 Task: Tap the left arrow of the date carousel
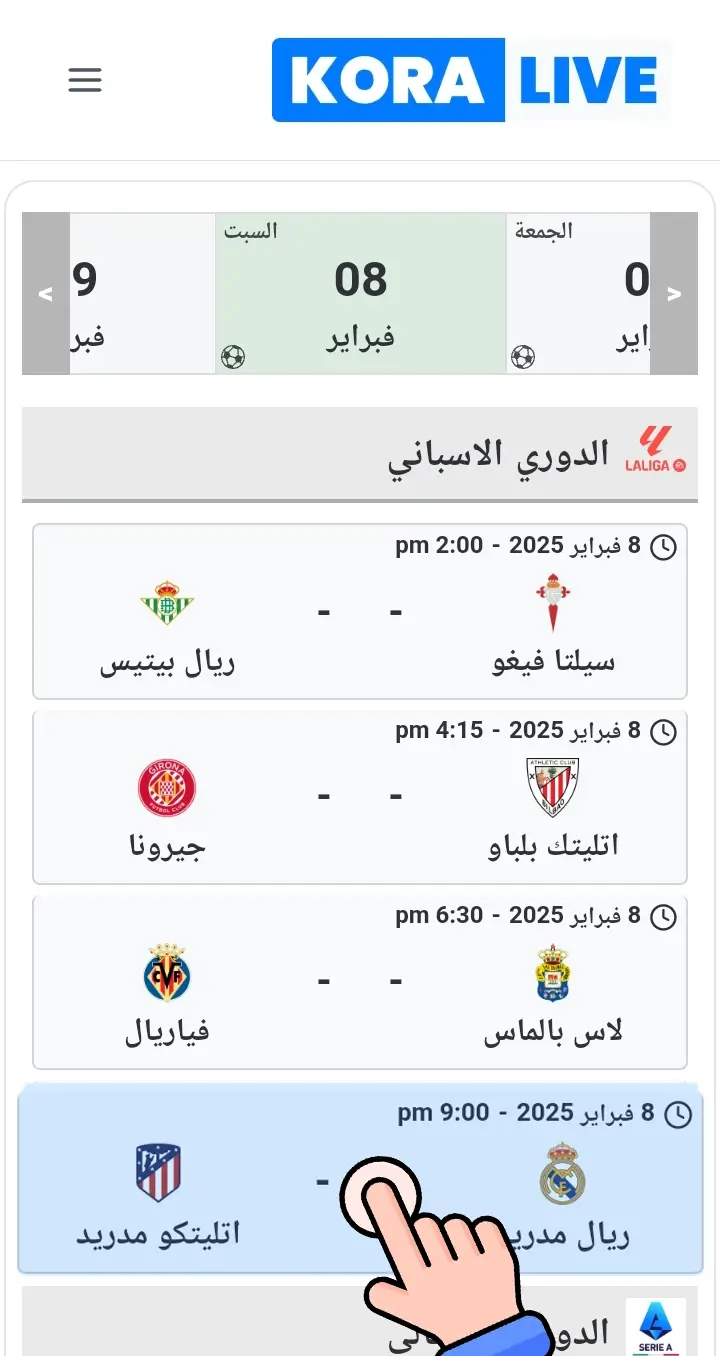point(46,294)
